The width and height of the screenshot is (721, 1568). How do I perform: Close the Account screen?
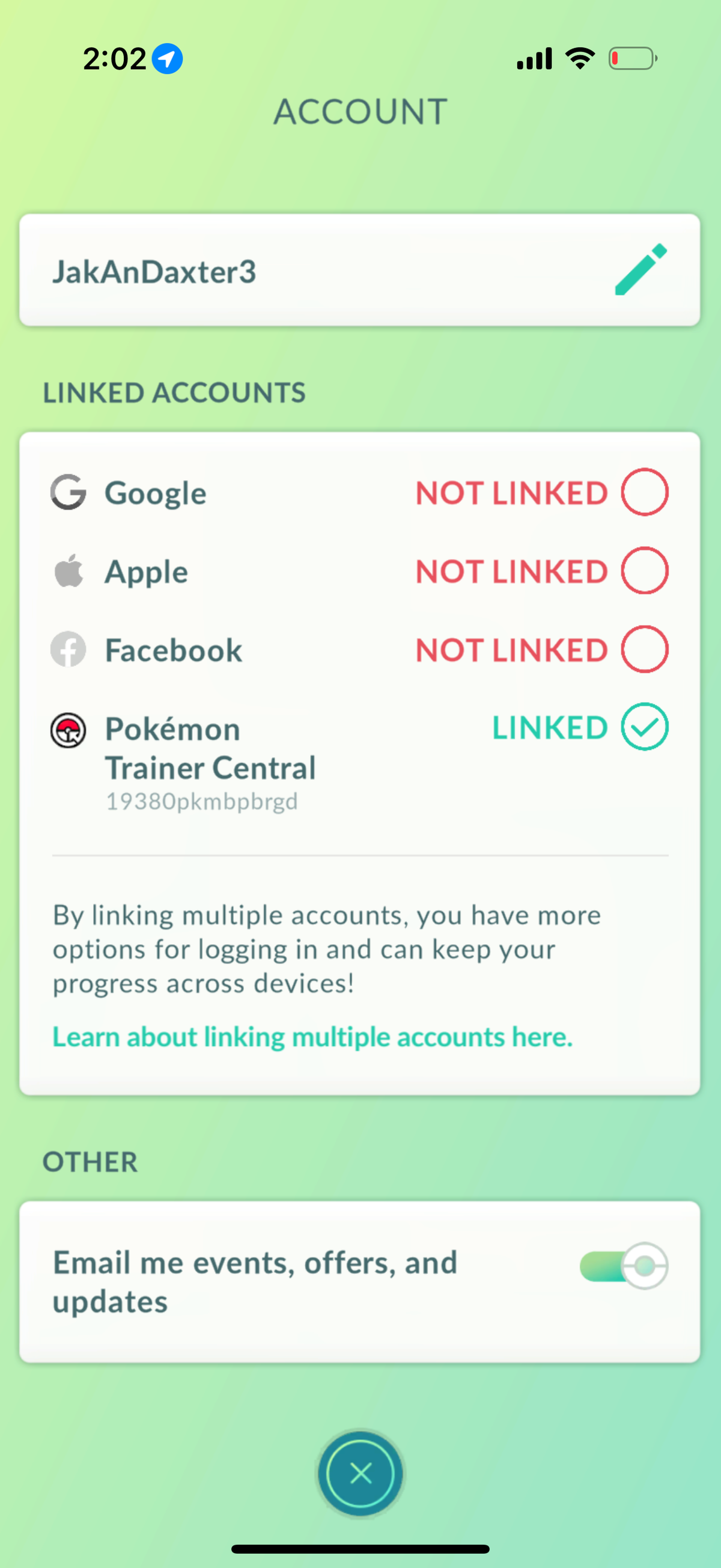click(361, 1474)
